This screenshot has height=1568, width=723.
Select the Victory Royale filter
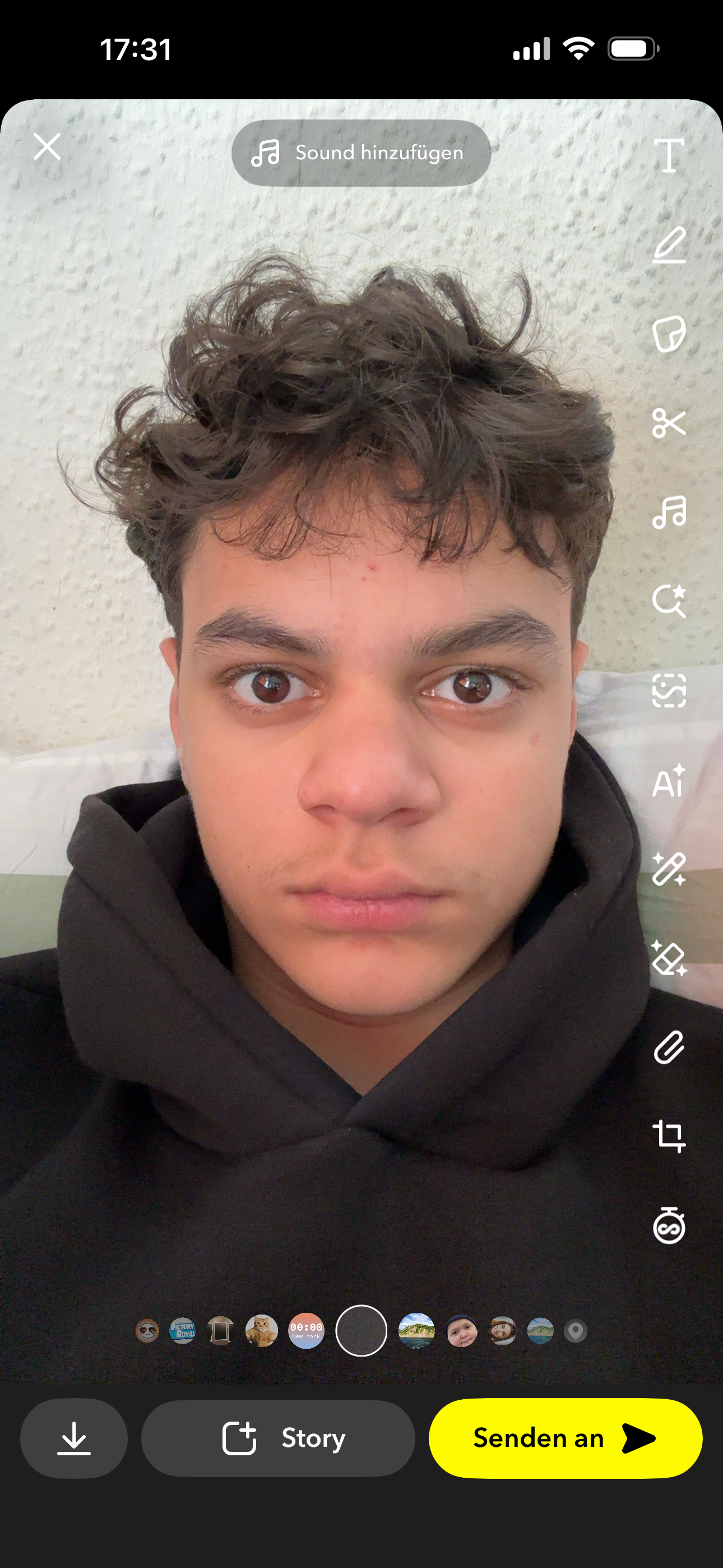182,1331
